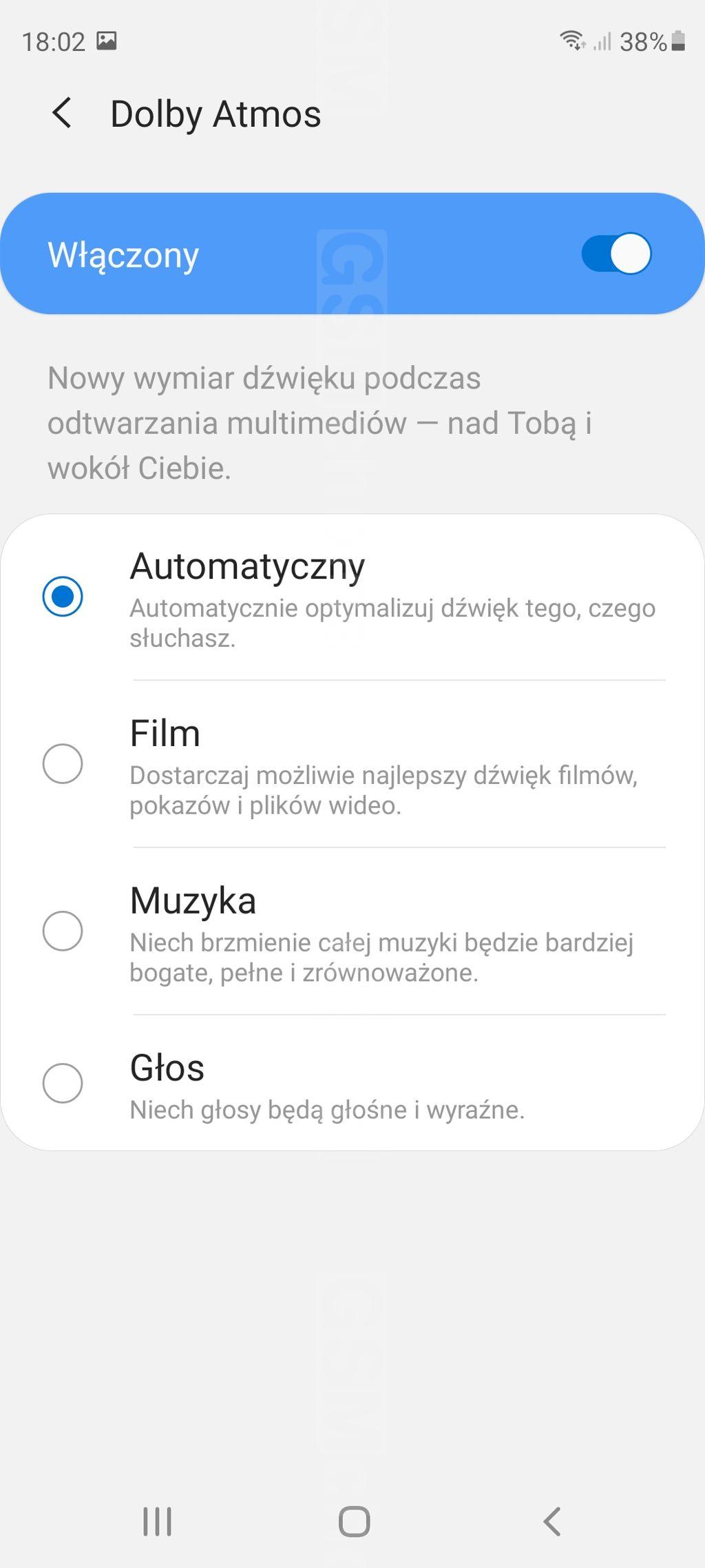Go back from Dolby Atmos settings

62,113
